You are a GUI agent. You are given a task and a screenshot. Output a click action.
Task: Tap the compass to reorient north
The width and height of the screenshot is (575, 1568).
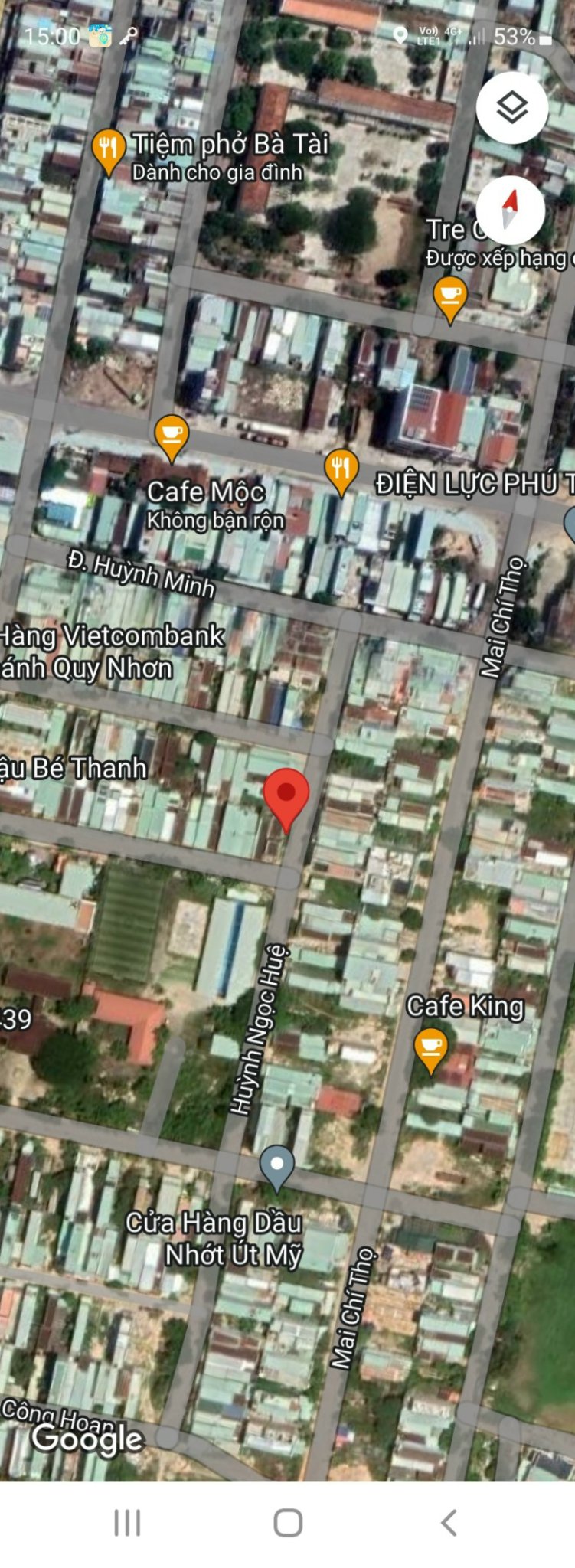tap(510, 209)
